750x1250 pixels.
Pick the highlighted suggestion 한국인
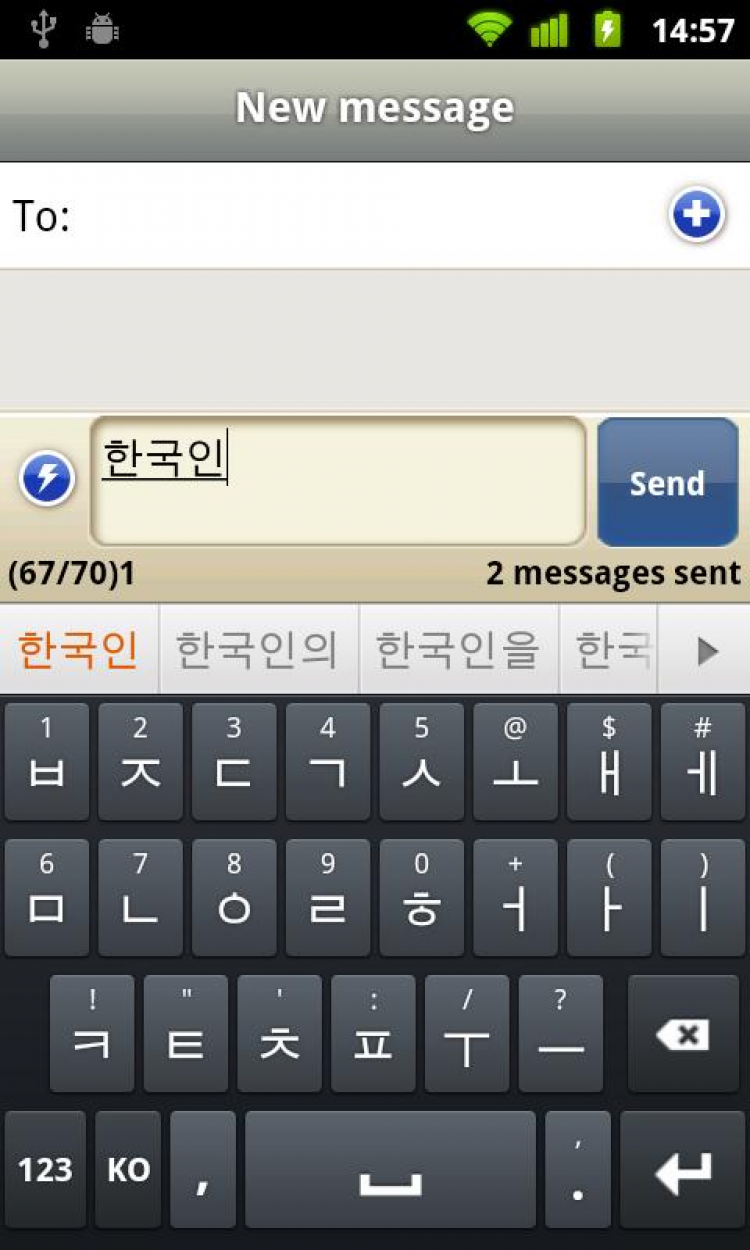click(78, 651)
